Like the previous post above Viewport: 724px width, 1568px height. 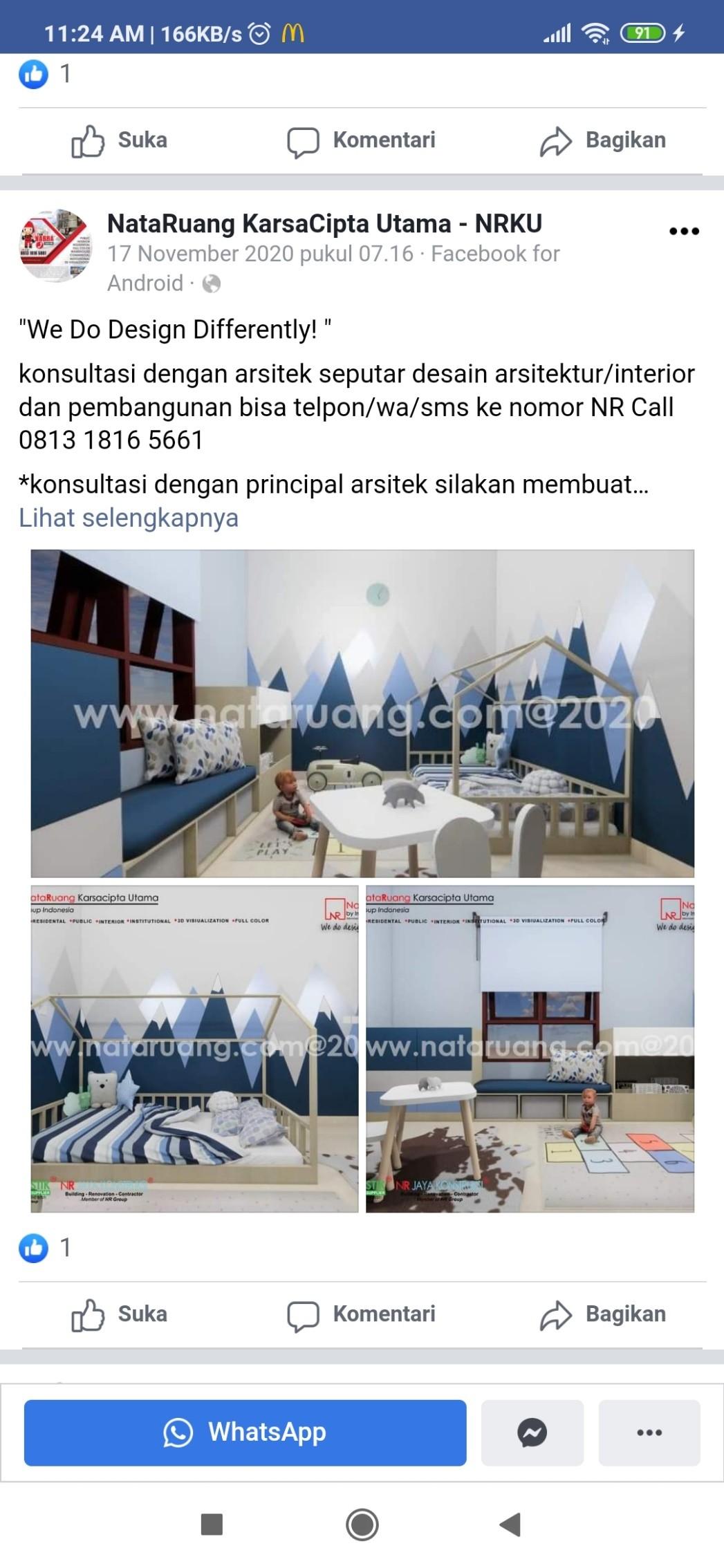click(120, 140)
